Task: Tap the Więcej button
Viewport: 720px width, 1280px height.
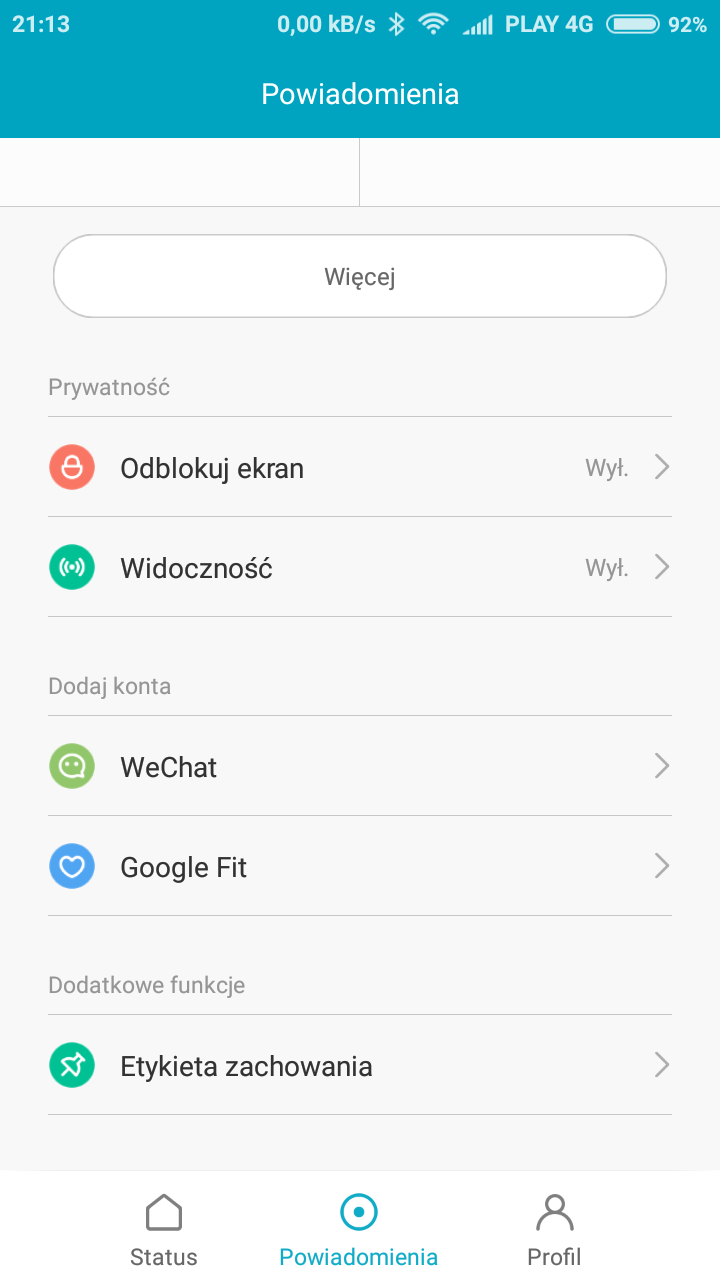Action: point(360,276)
